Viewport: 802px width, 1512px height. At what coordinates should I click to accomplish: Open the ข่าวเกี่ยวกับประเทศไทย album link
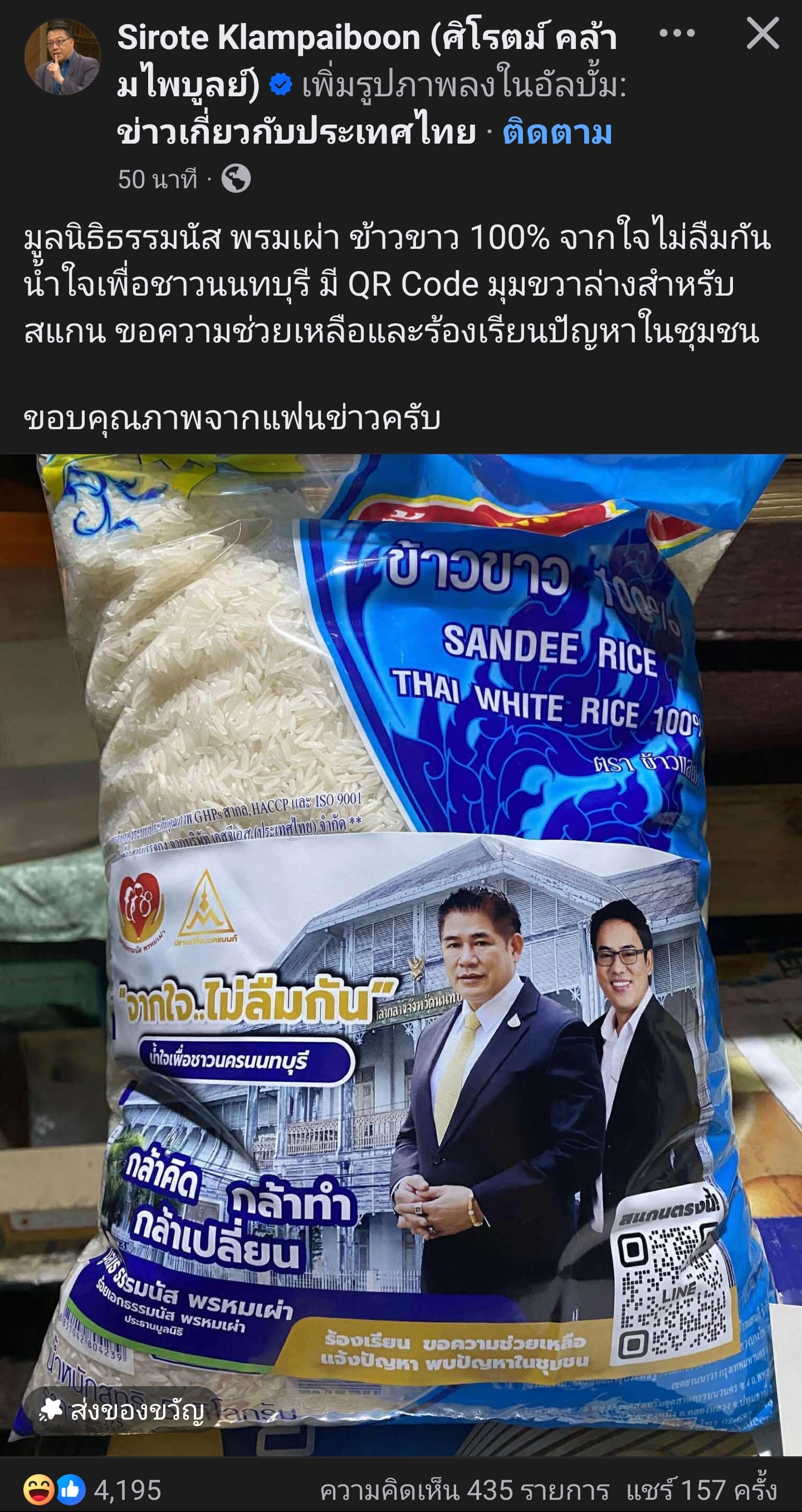[x=296, y=132]
